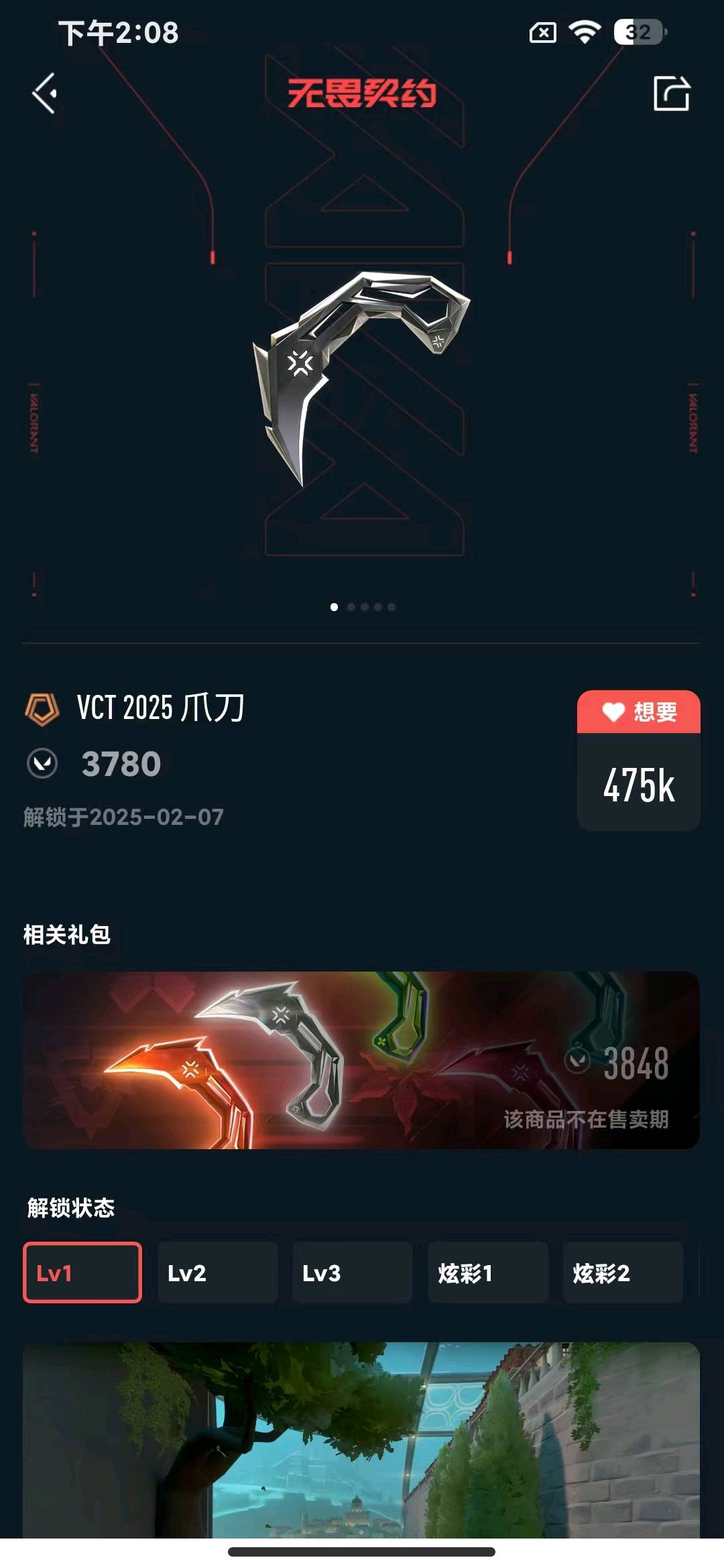The height and width of the screenshot is (1568, 724).
Task: Share this VCT 2025 爪刀 page
Action: (x=671, y=93)
